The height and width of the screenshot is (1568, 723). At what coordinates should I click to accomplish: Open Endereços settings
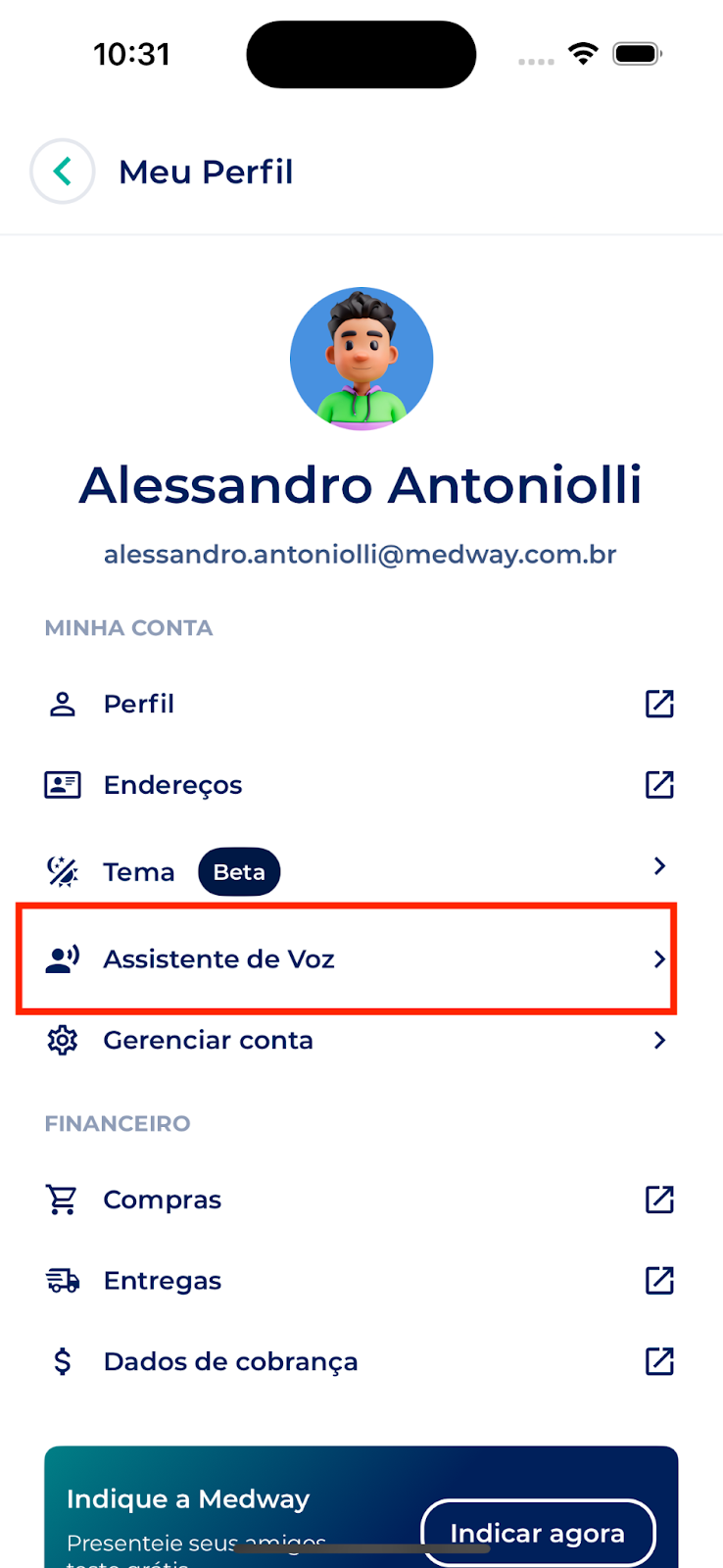pos(361,785)
